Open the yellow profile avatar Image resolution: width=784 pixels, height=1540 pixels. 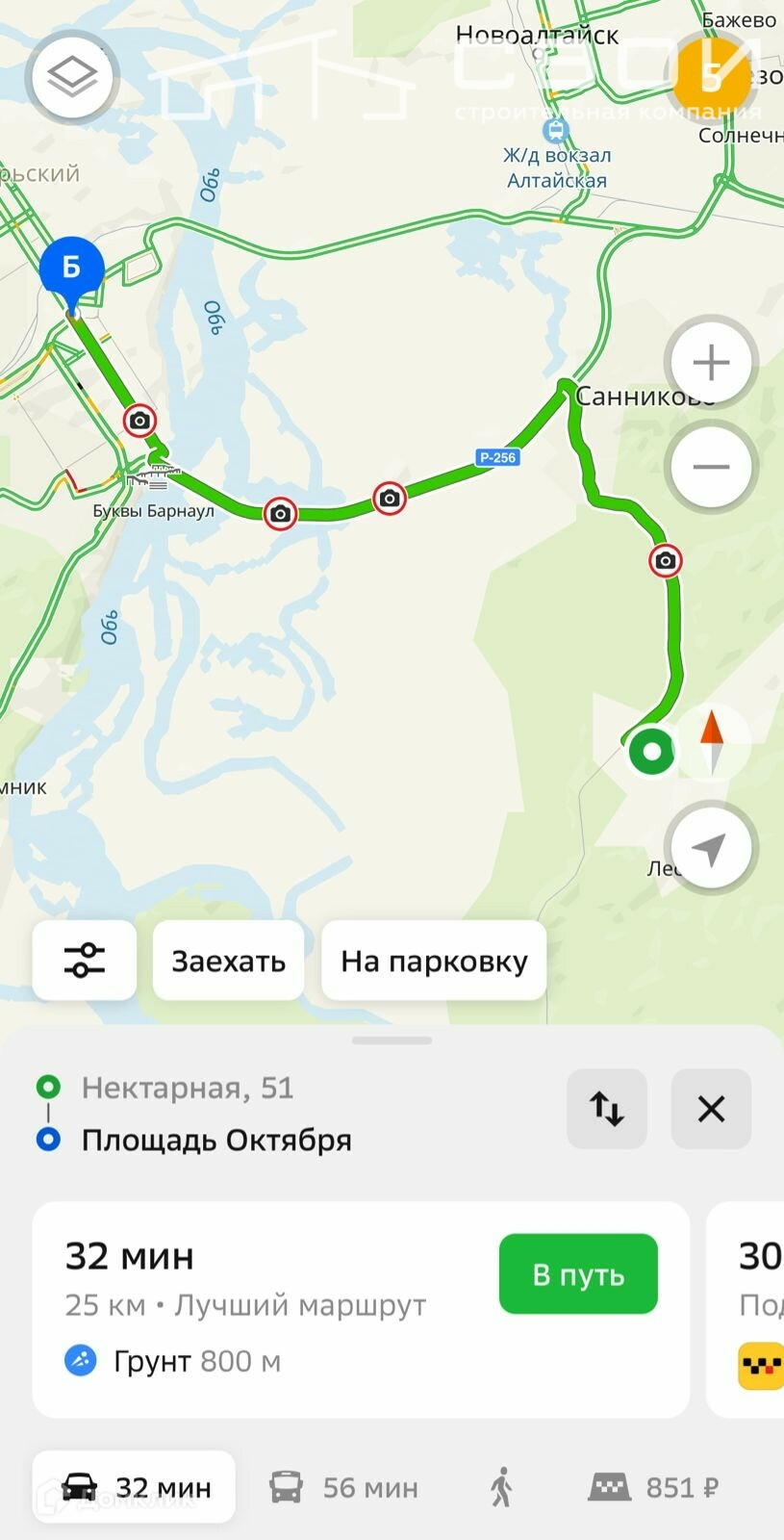tap(711, 75)
